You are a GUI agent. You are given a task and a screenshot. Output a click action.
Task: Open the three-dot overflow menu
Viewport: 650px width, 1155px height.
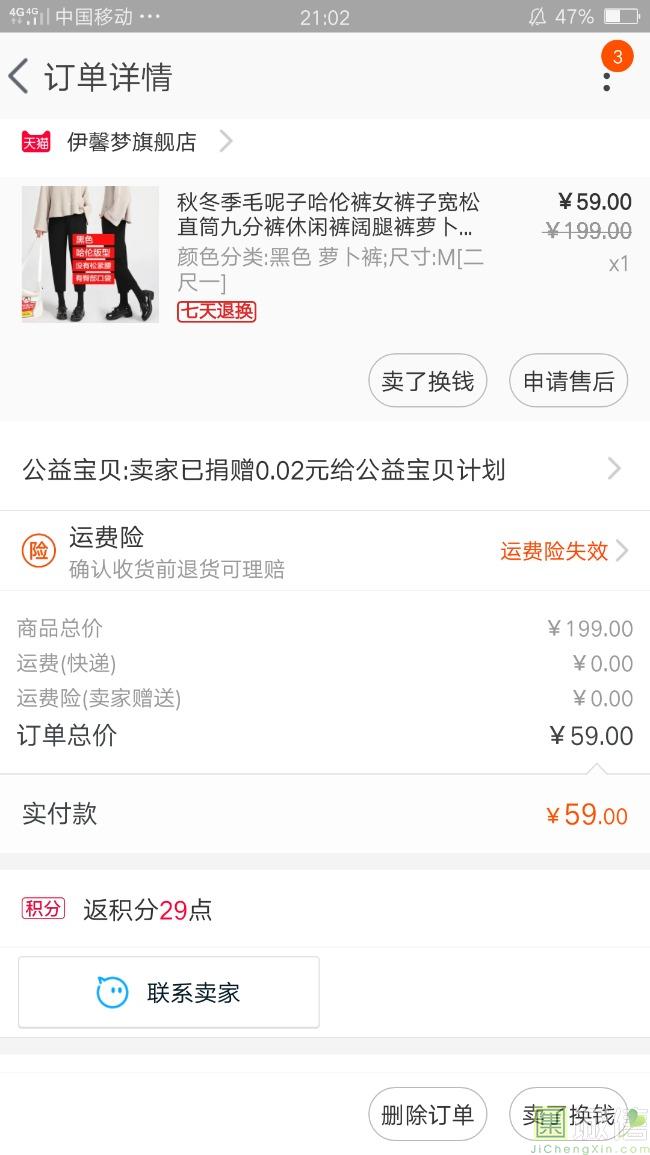point(607,81)
